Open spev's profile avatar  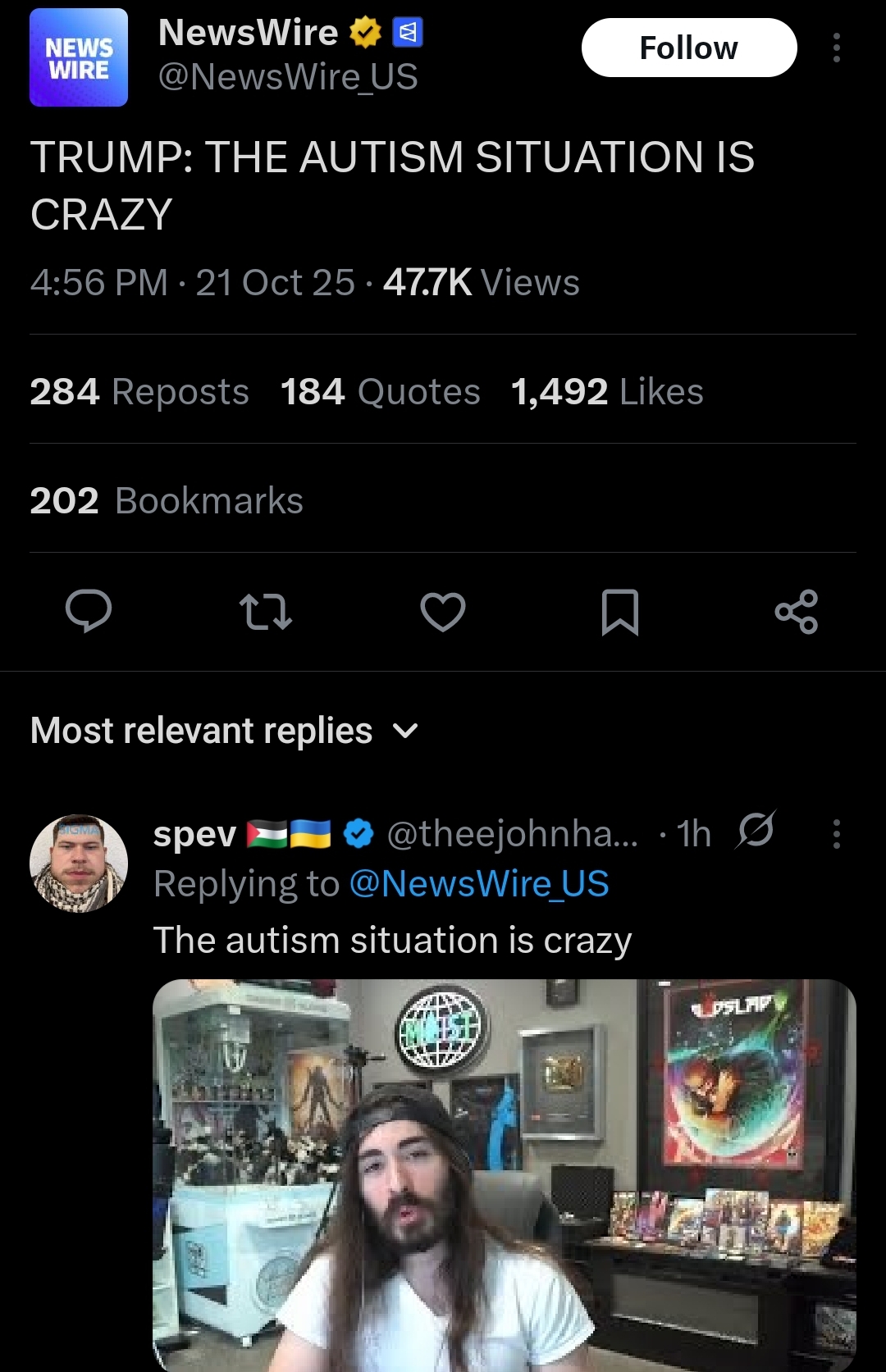[79, 863]
